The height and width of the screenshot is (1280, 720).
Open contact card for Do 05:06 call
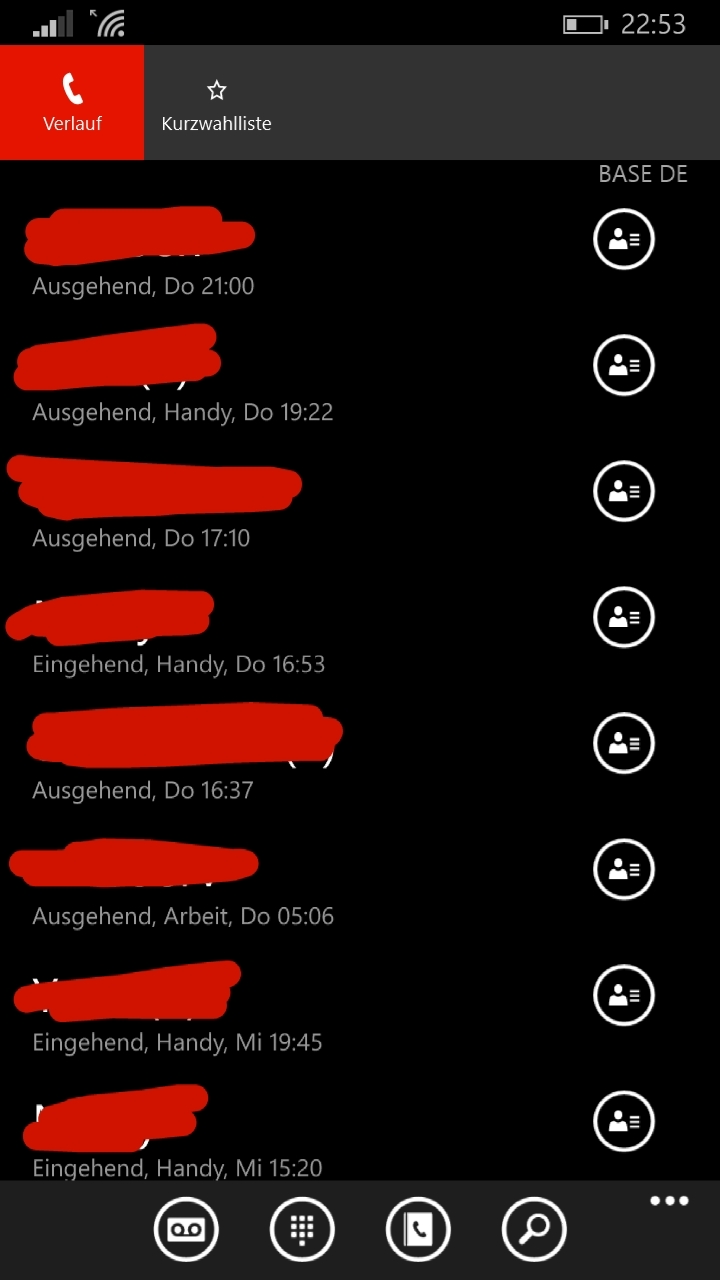624,869
